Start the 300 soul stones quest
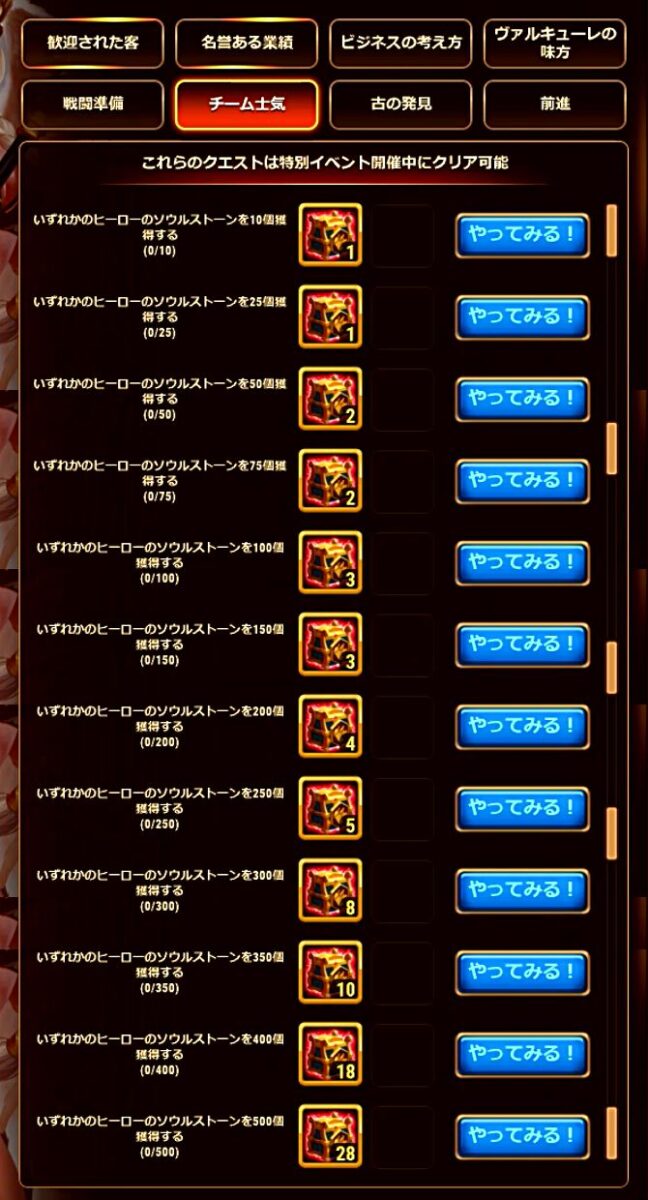 coord(522,890)
